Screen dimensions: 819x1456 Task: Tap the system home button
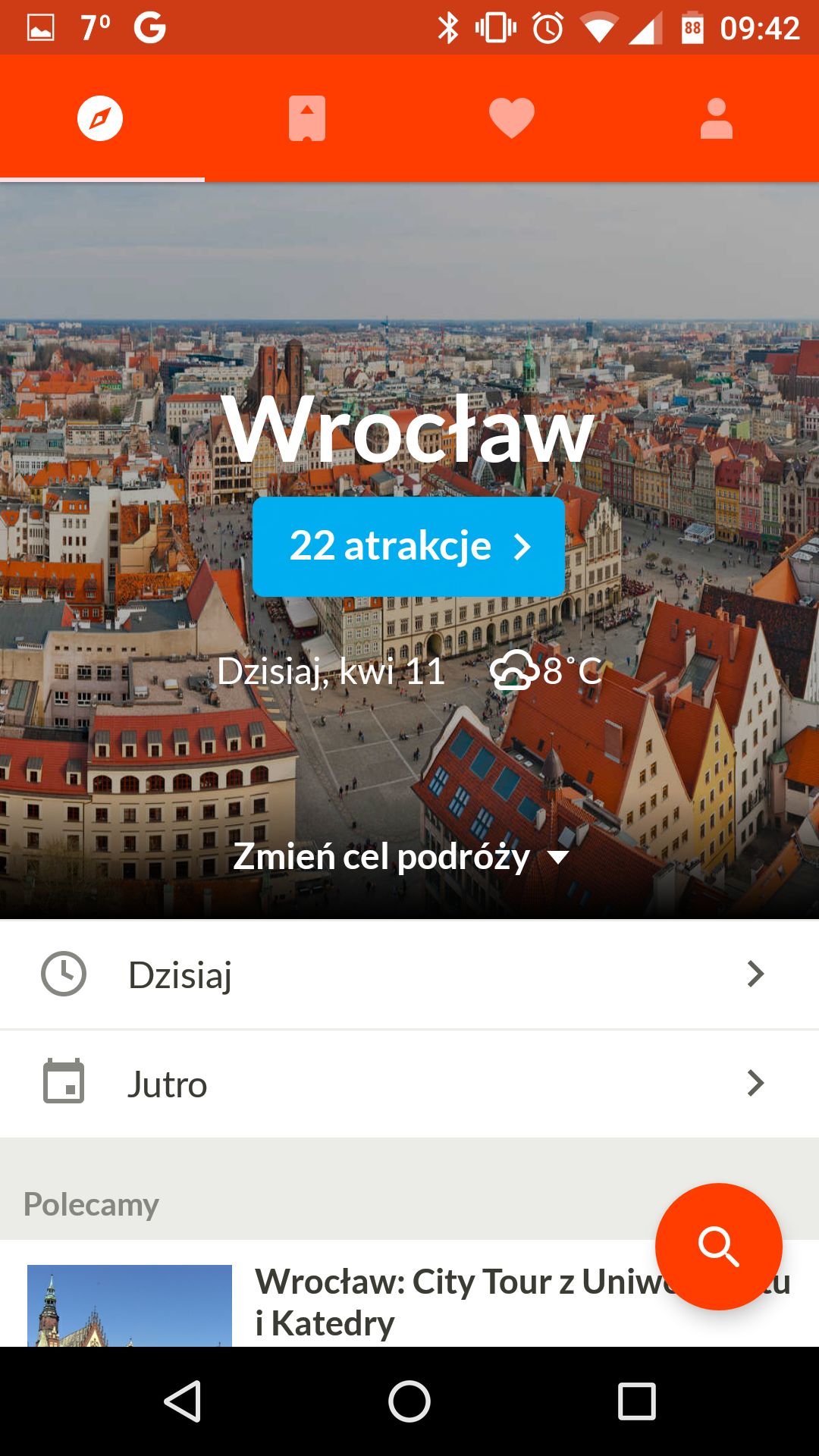(x=409, y=1401)
